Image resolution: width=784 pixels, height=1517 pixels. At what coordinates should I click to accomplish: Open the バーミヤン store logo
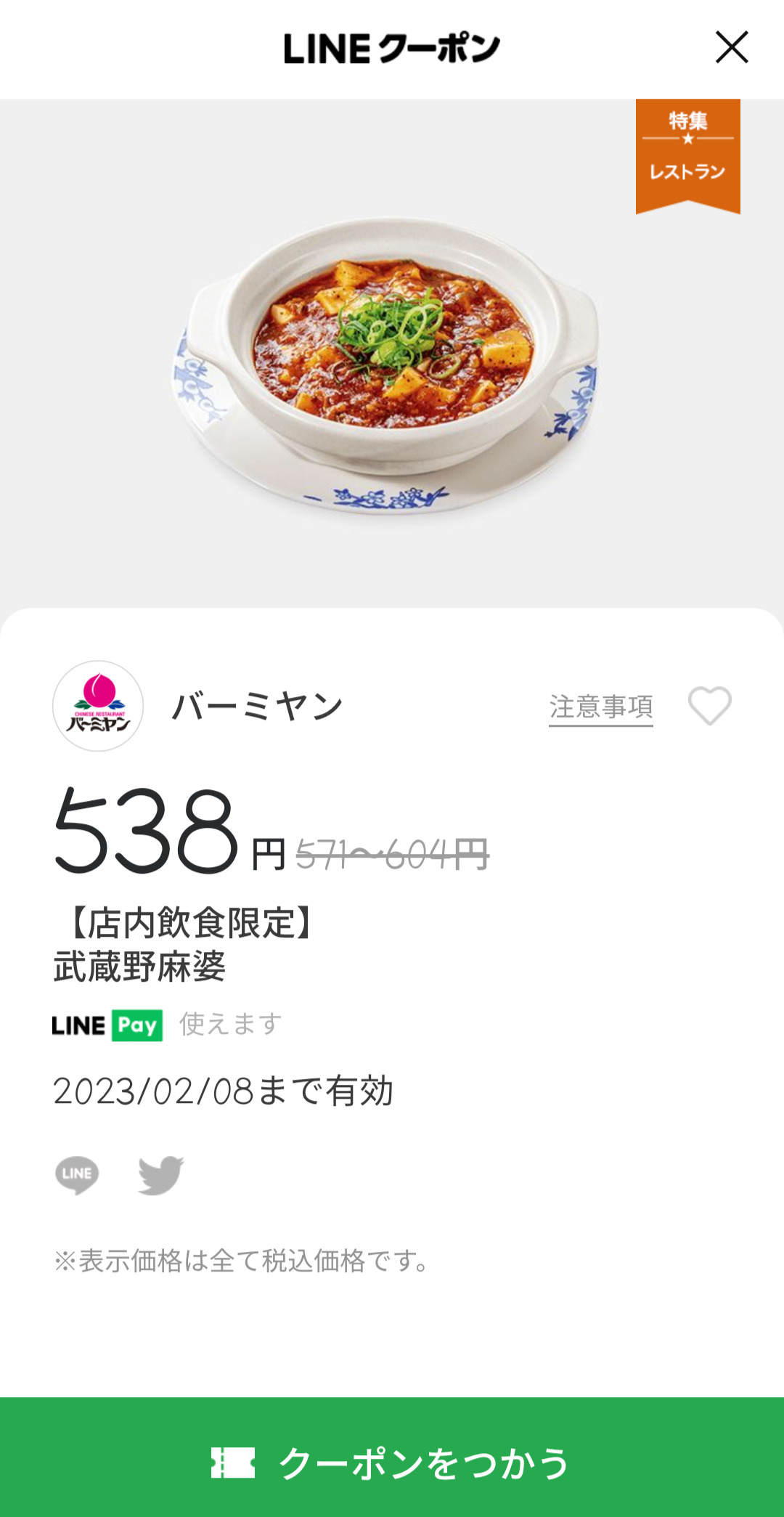click(98, 706)
